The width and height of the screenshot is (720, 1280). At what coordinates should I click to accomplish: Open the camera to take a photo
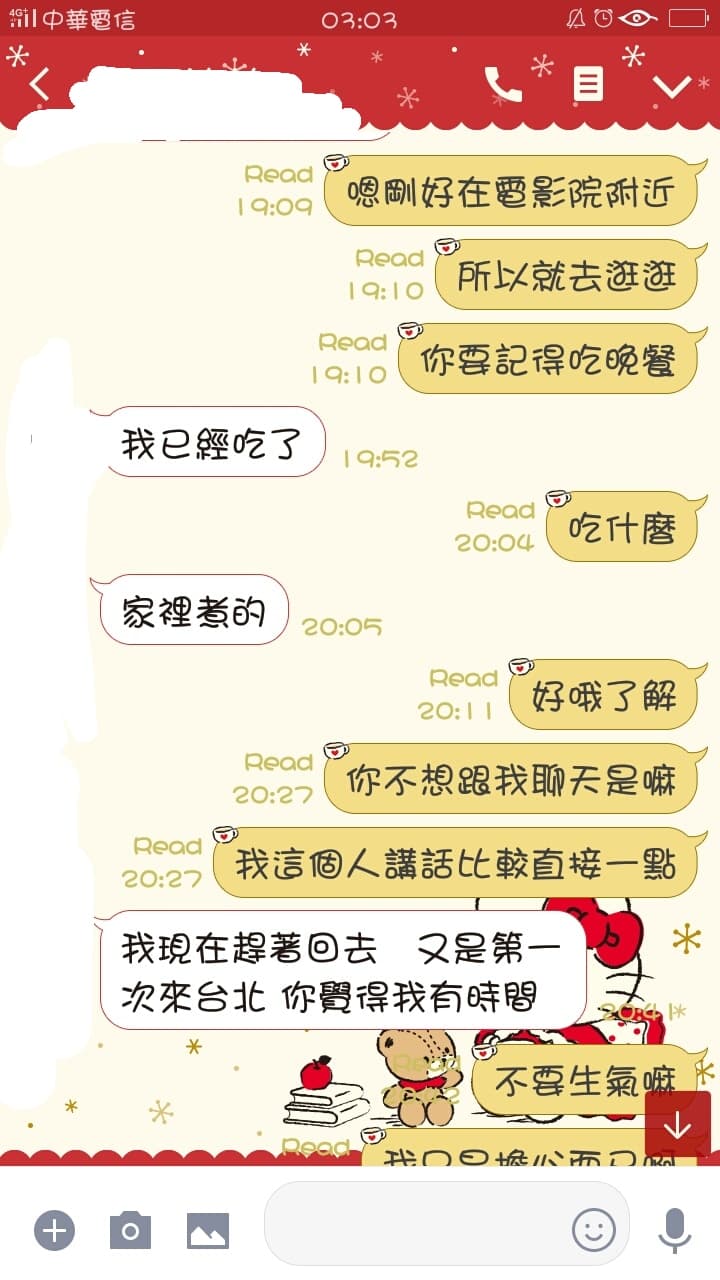(x=130, y=1230)
